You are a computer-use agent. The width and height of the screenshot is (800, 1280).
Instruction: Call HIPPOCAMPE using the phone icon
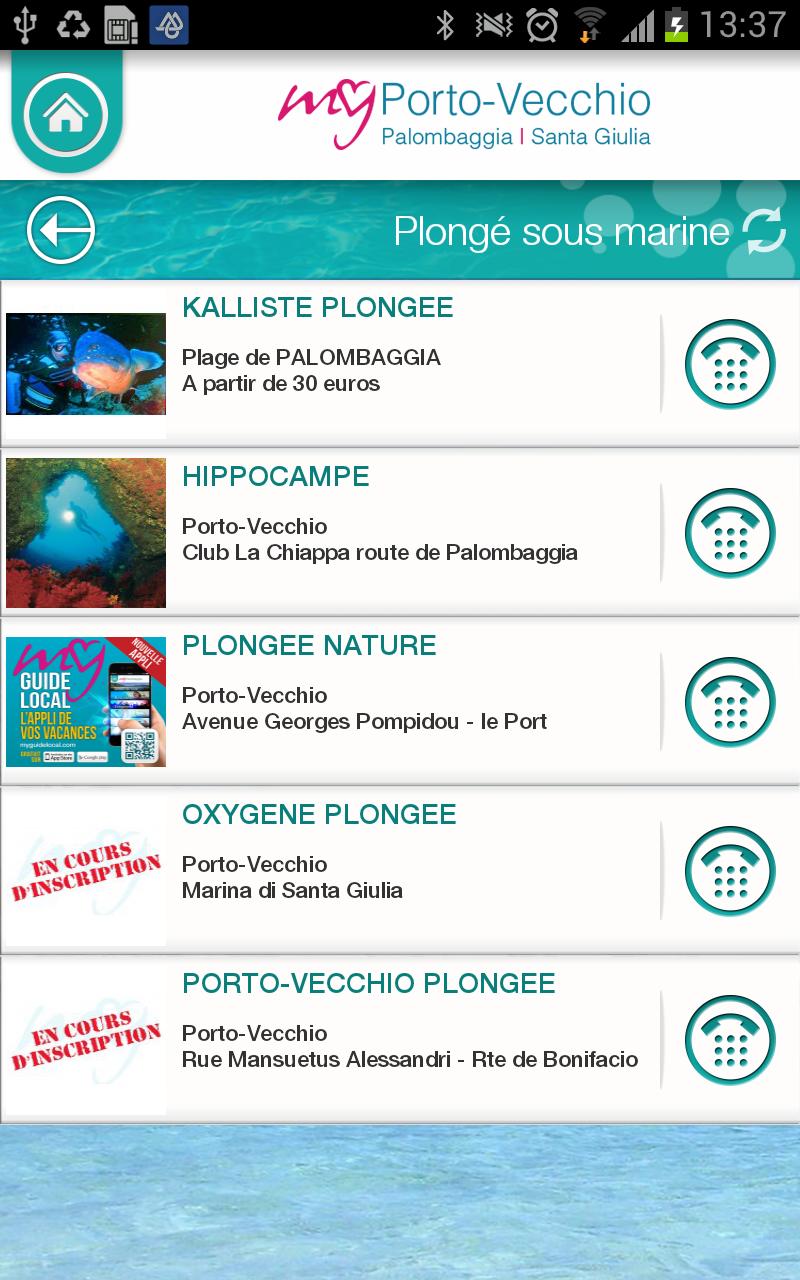(x=729, y=533)
